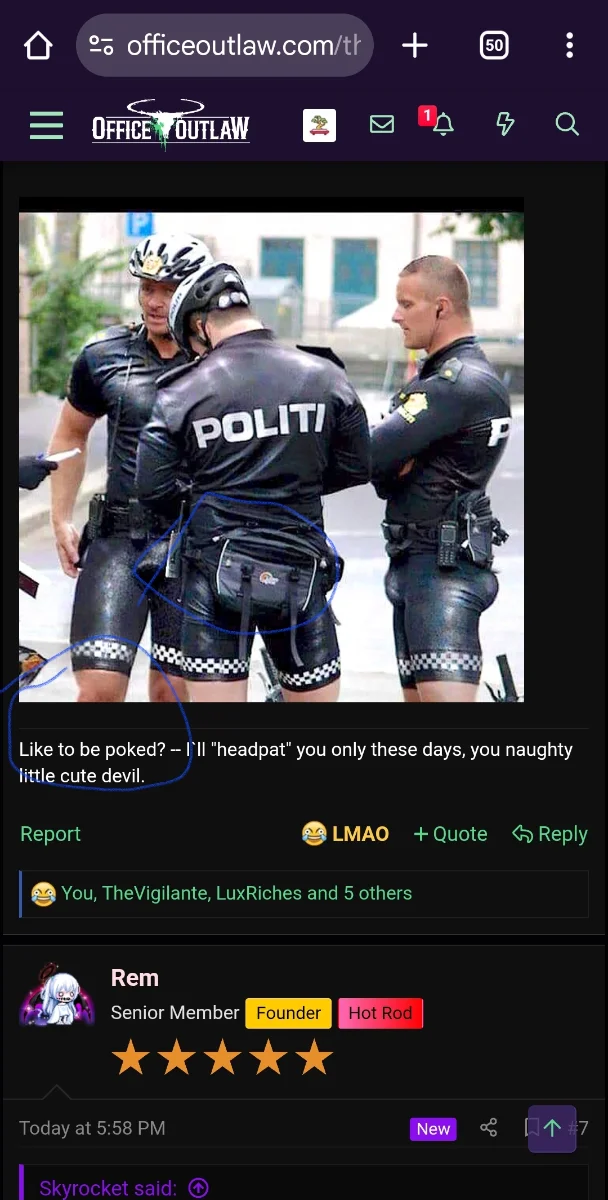The width and height of the screenshot is (608, 1200).
Task: Reply to this post
Action: tap(549, 834)
